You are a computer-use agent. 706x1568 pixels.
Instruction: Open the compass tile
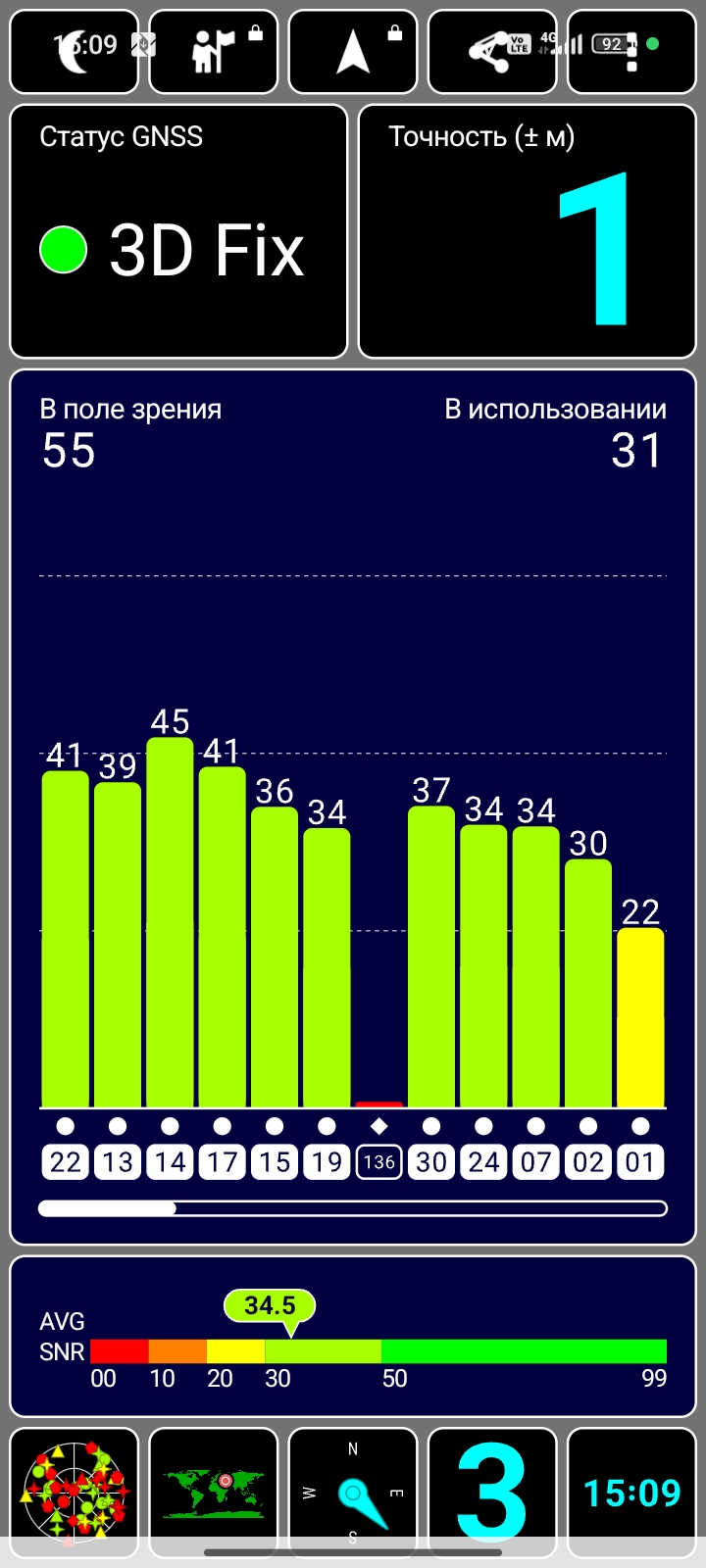pos(353,1493)
